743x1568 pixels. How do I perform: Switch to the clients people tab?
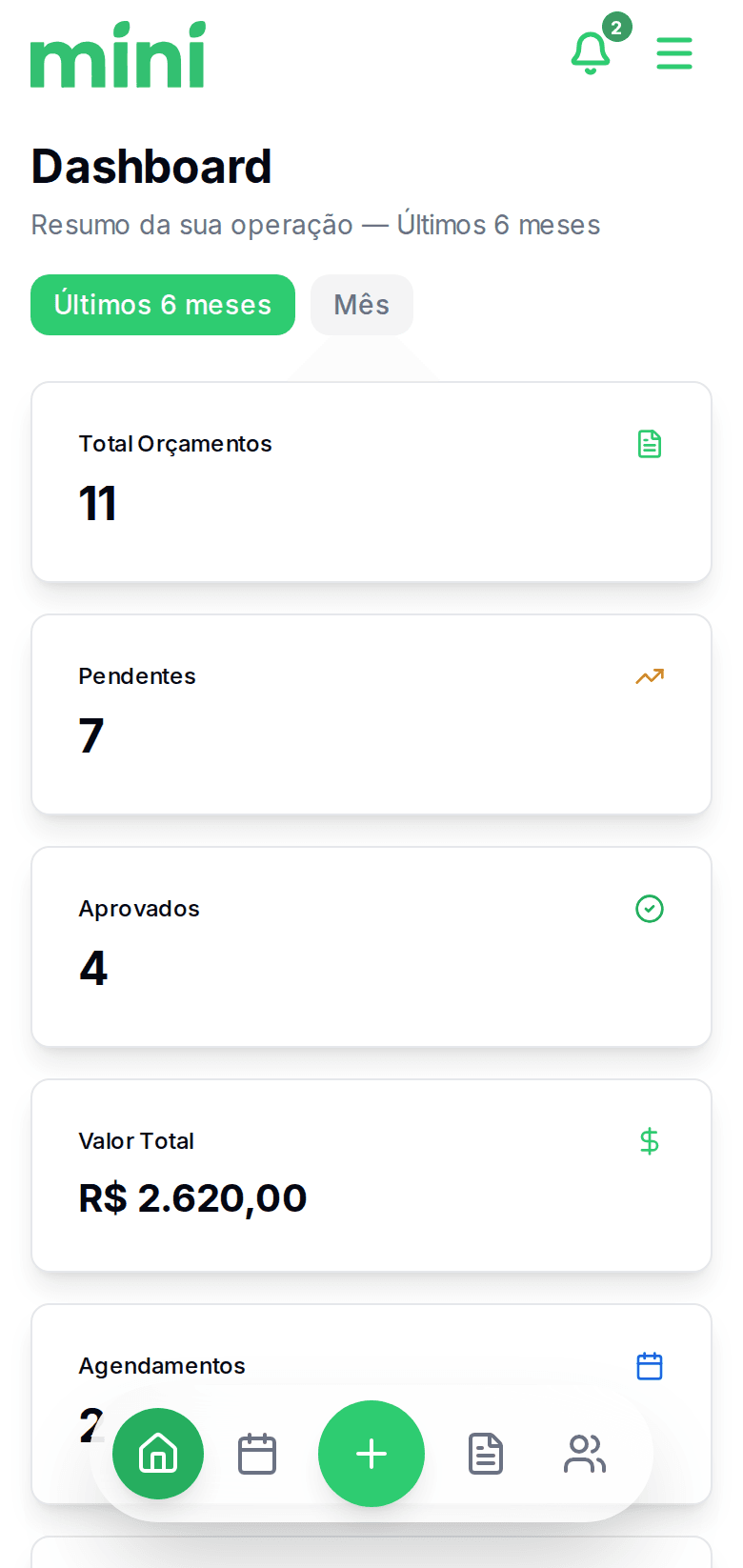585,1454
